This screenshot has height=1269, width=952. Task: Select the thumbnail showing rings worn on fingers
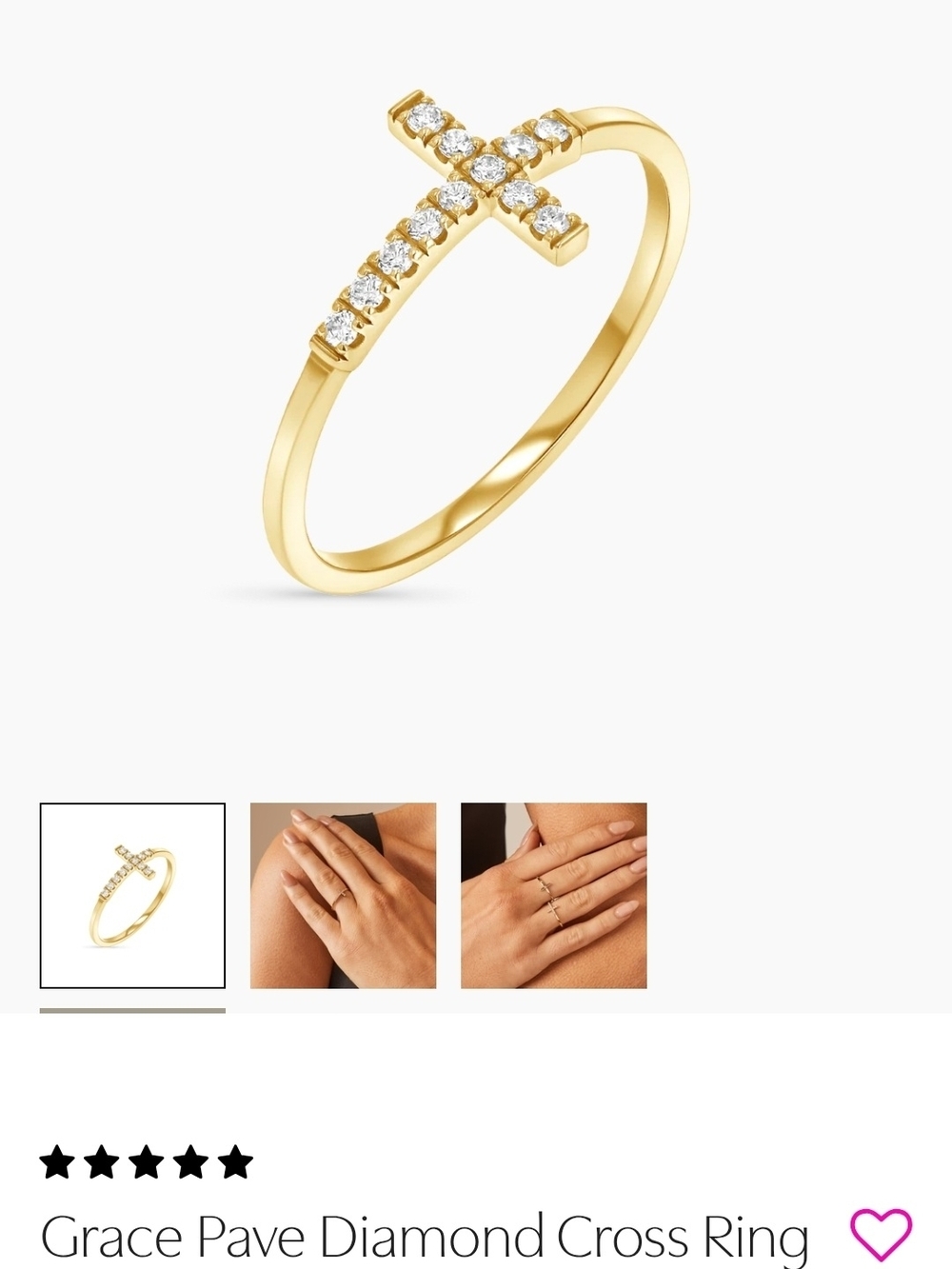pos(554,895)
